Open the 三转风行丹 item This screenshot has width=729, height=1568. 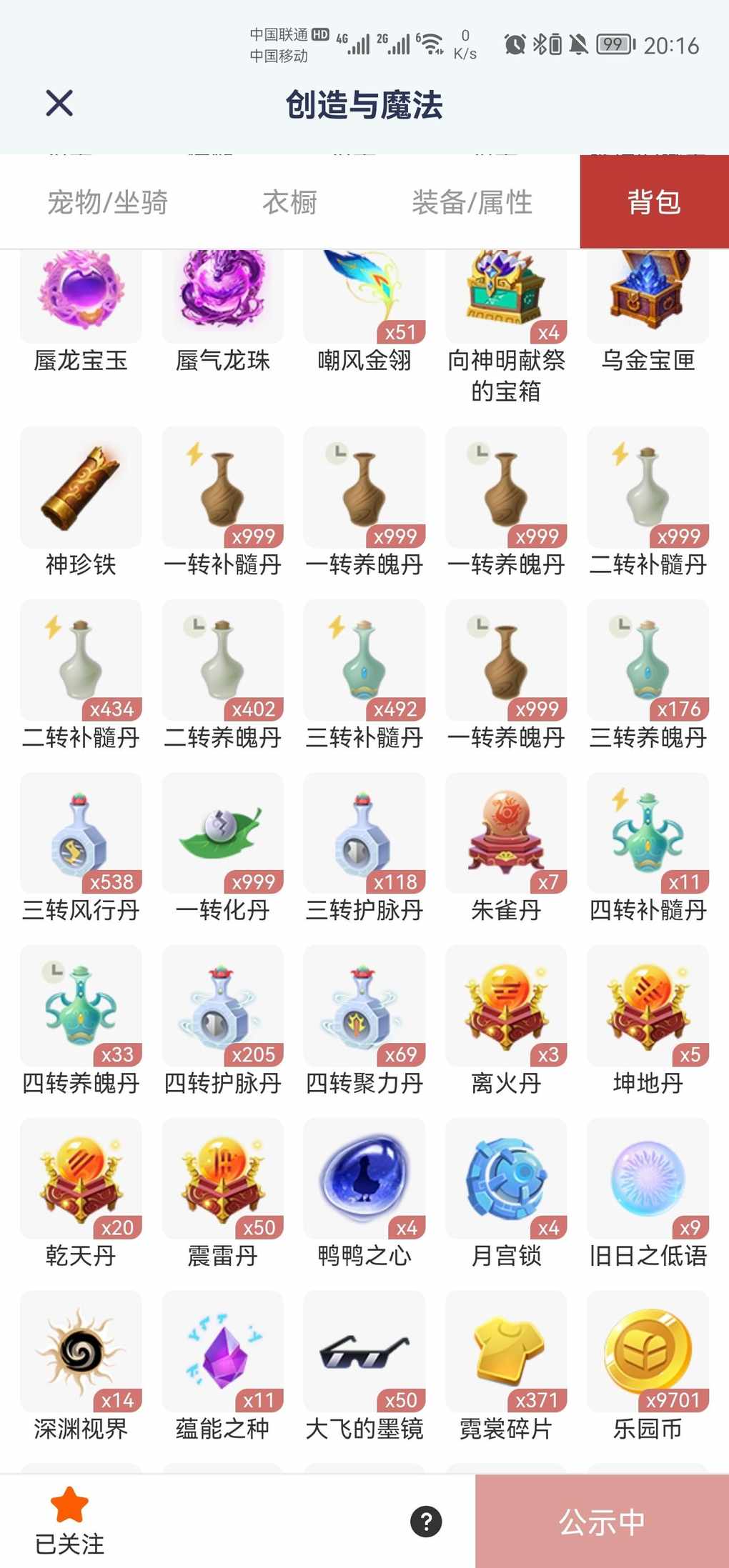[81, 833]
